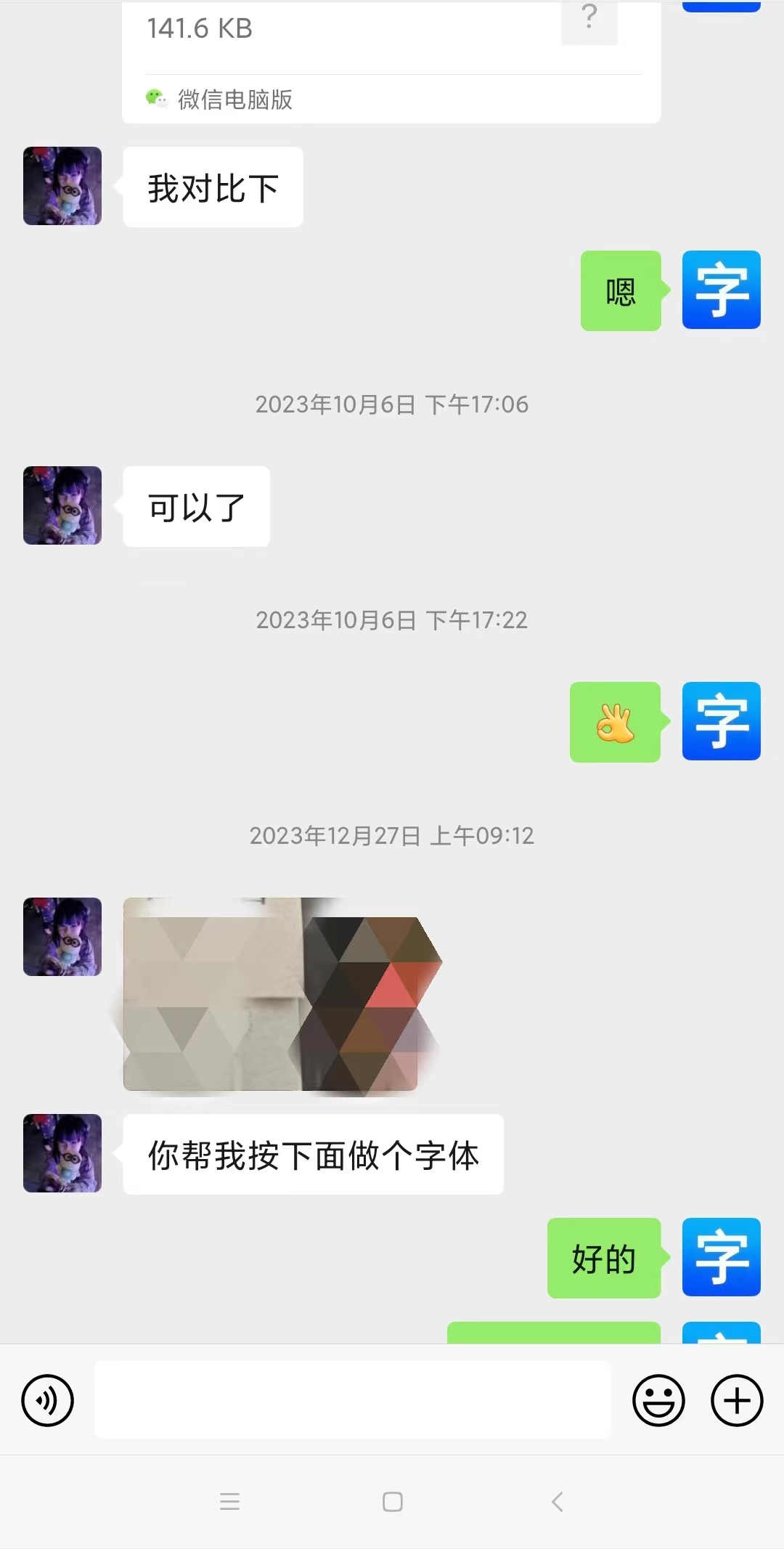Viewport: 784px width, 1549px height.
Task: Open the emoji picker
Action: click(x=658, y=1400)
